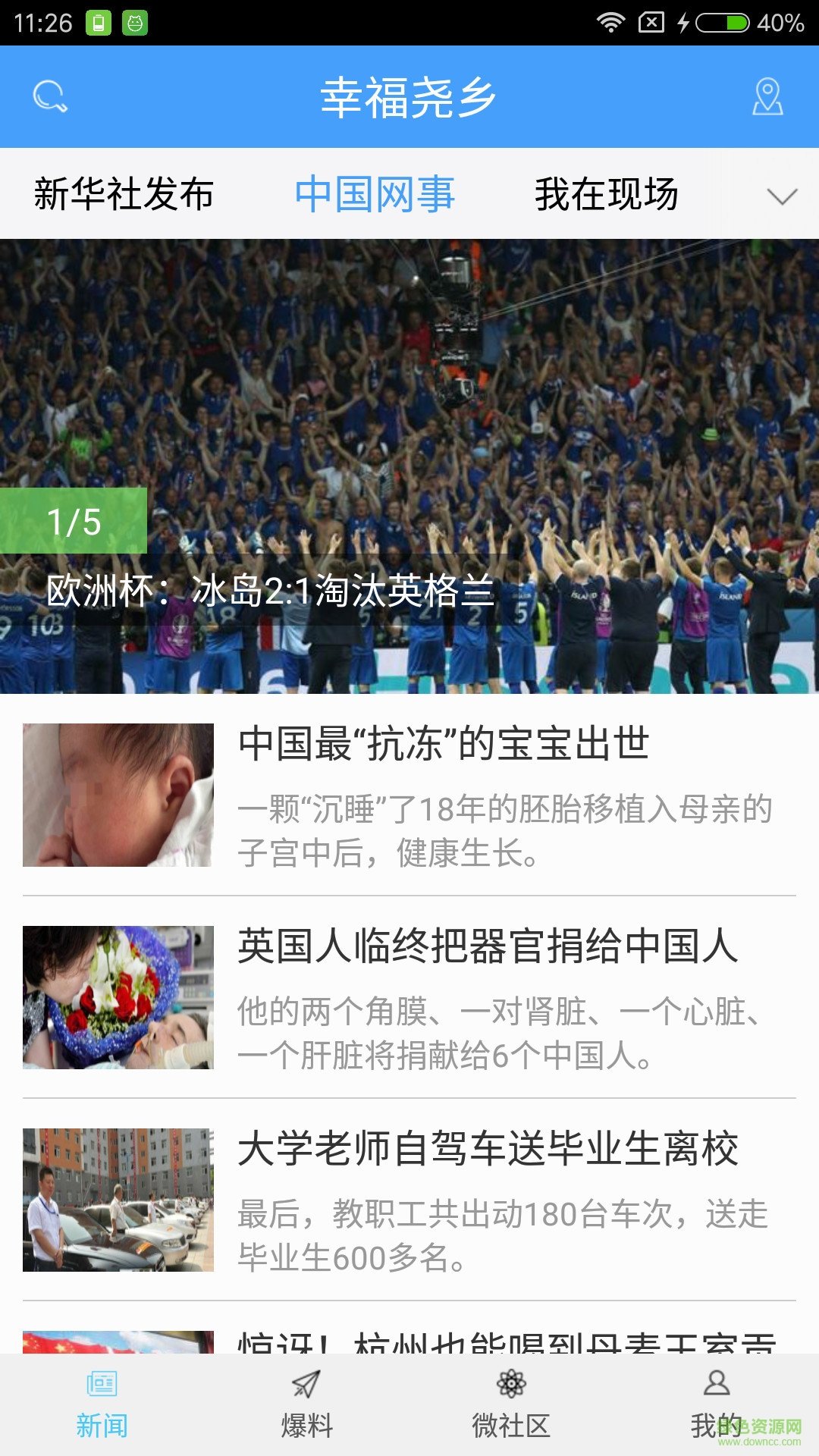Viewport: 819px width, 1456px height.
Task: Expand the channel list dropdown arrow
Action: pyautogui.click(x=782, y=196)
